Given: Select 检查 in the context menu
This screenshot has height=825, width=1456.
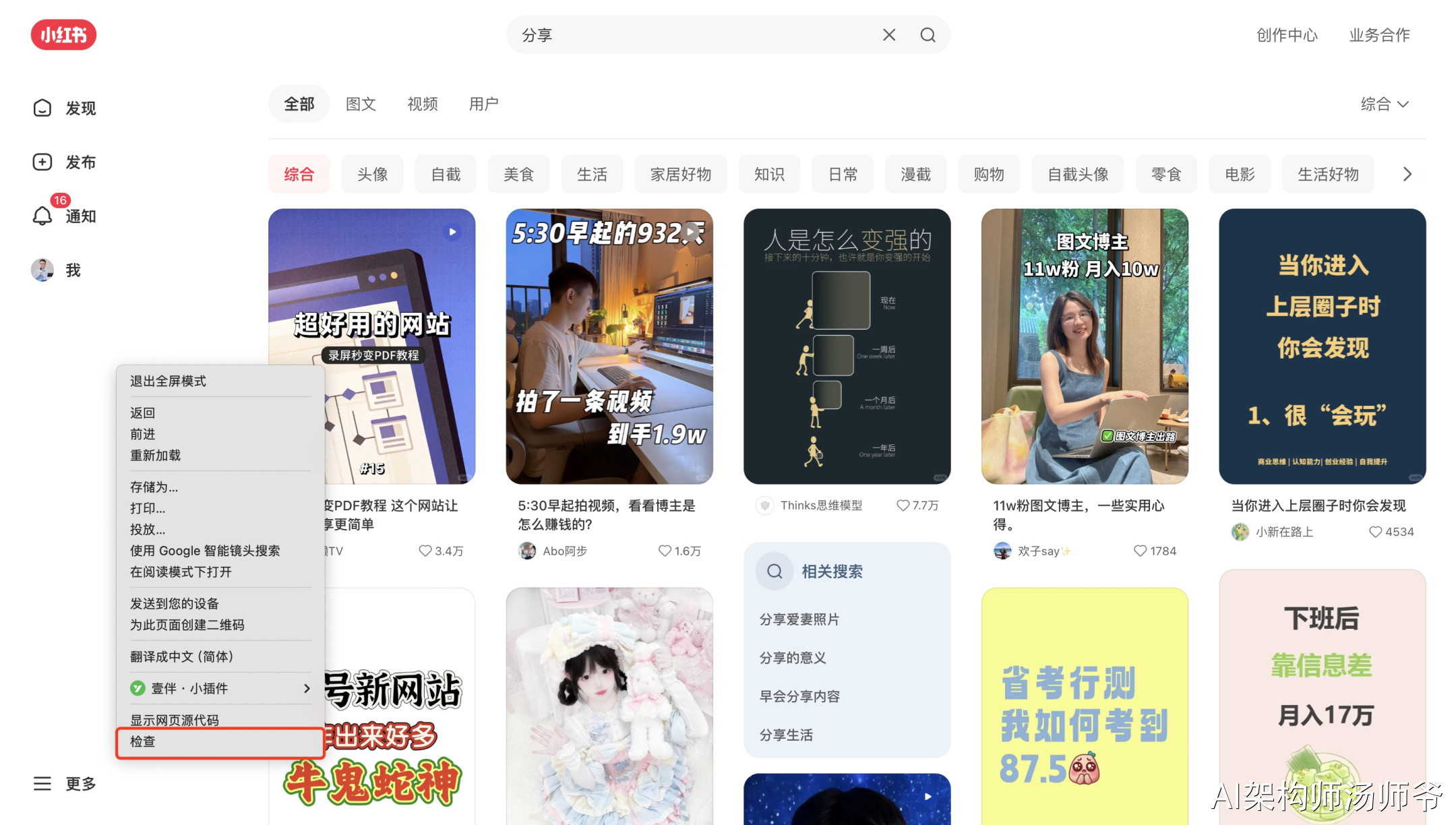Looking at the screenshot, I should pyautogui.click(x=143, y=741).
